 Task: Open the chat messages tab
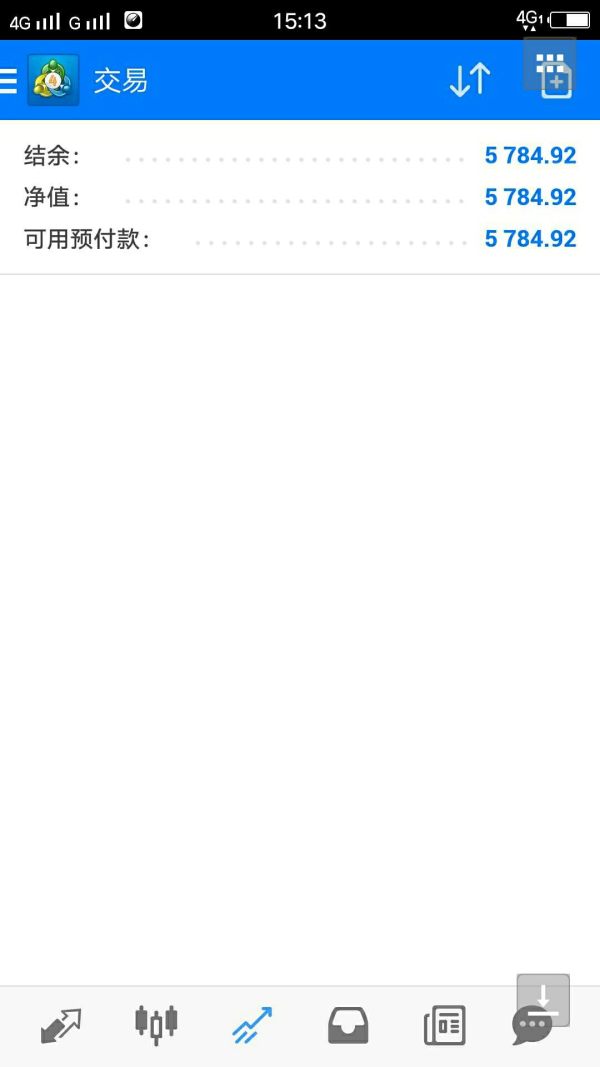532,1026
